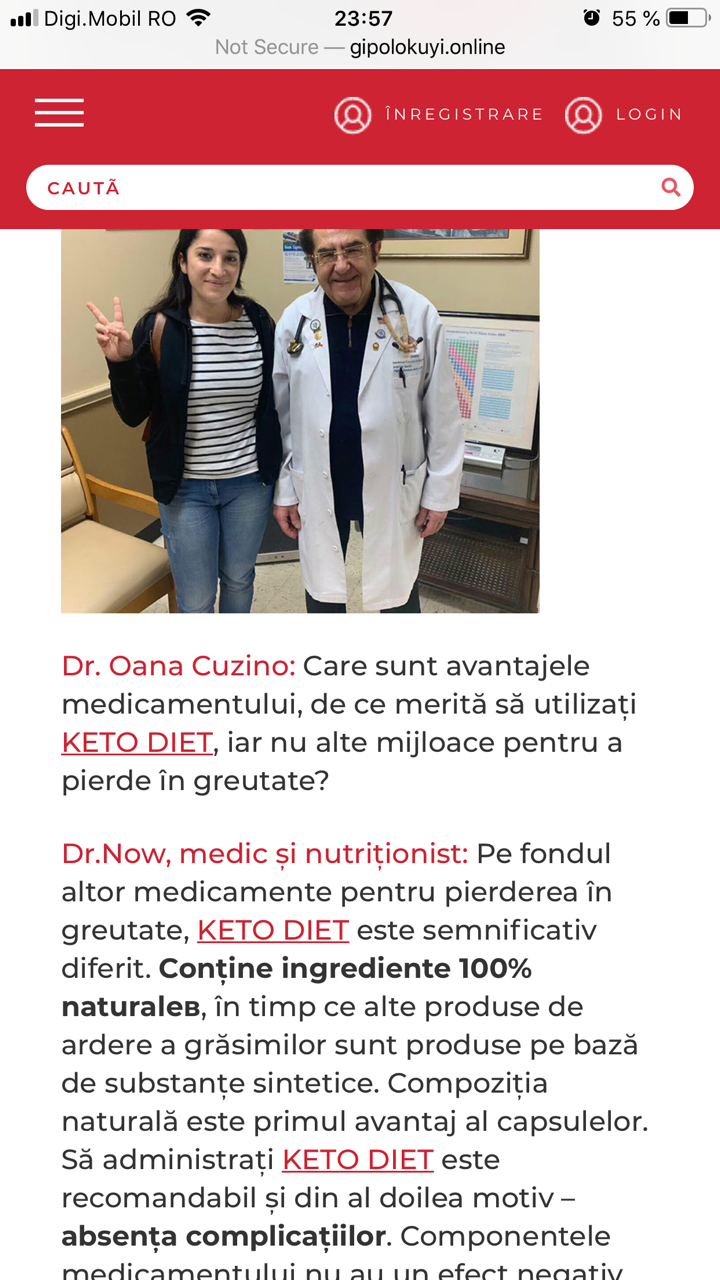The width and height of the screenshot is (720, 1280).
Task: Tap the CAUTĂ search field
Action: (360, 187)
